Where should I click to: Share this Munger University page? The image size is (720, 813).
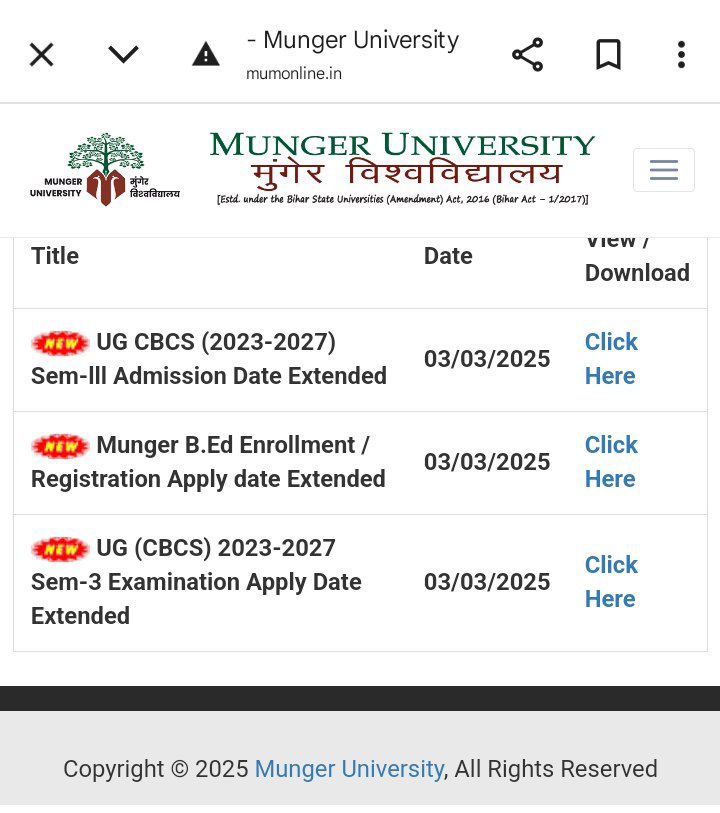527,55
